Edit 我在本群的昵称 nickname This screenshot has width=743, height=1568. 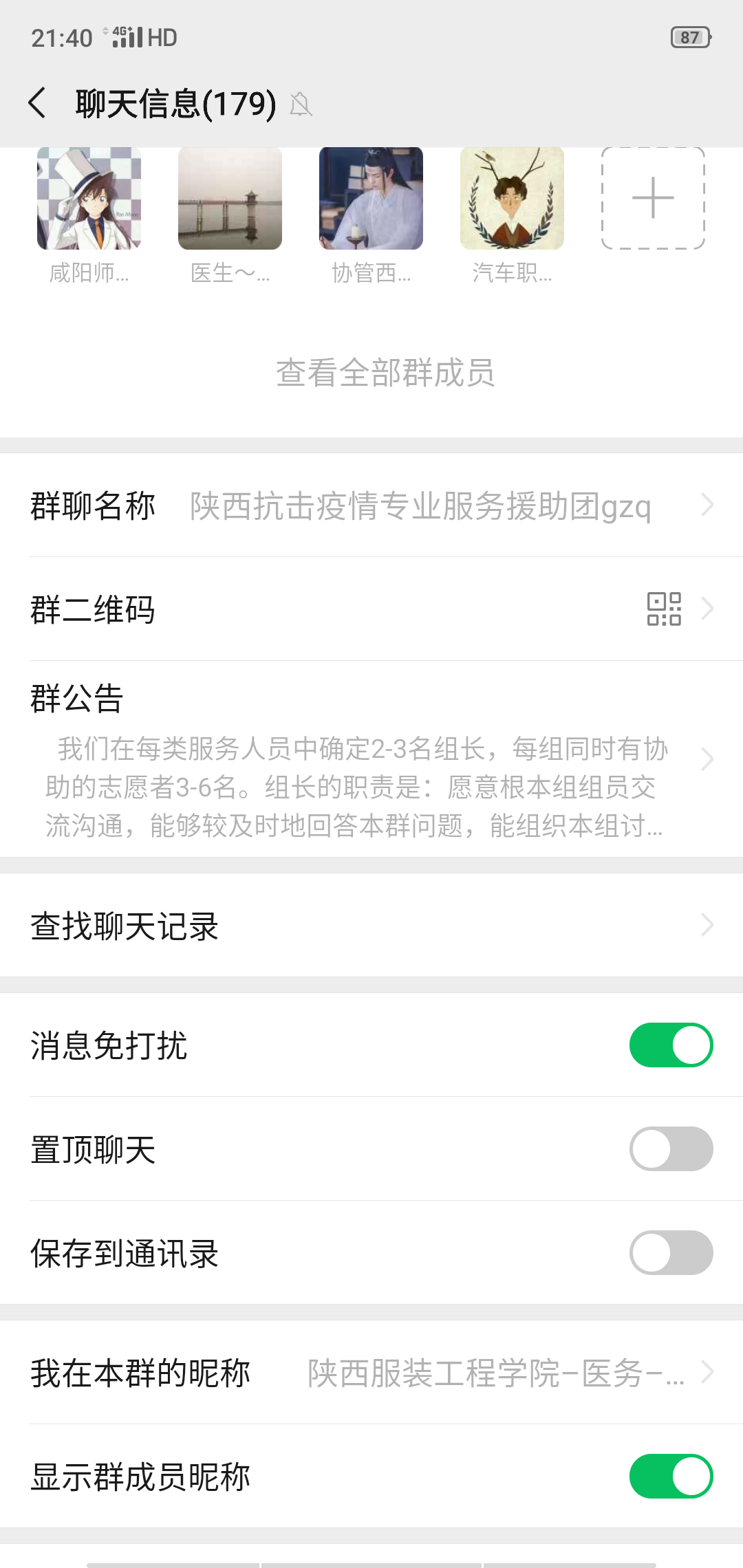[x=371, y=1373]
